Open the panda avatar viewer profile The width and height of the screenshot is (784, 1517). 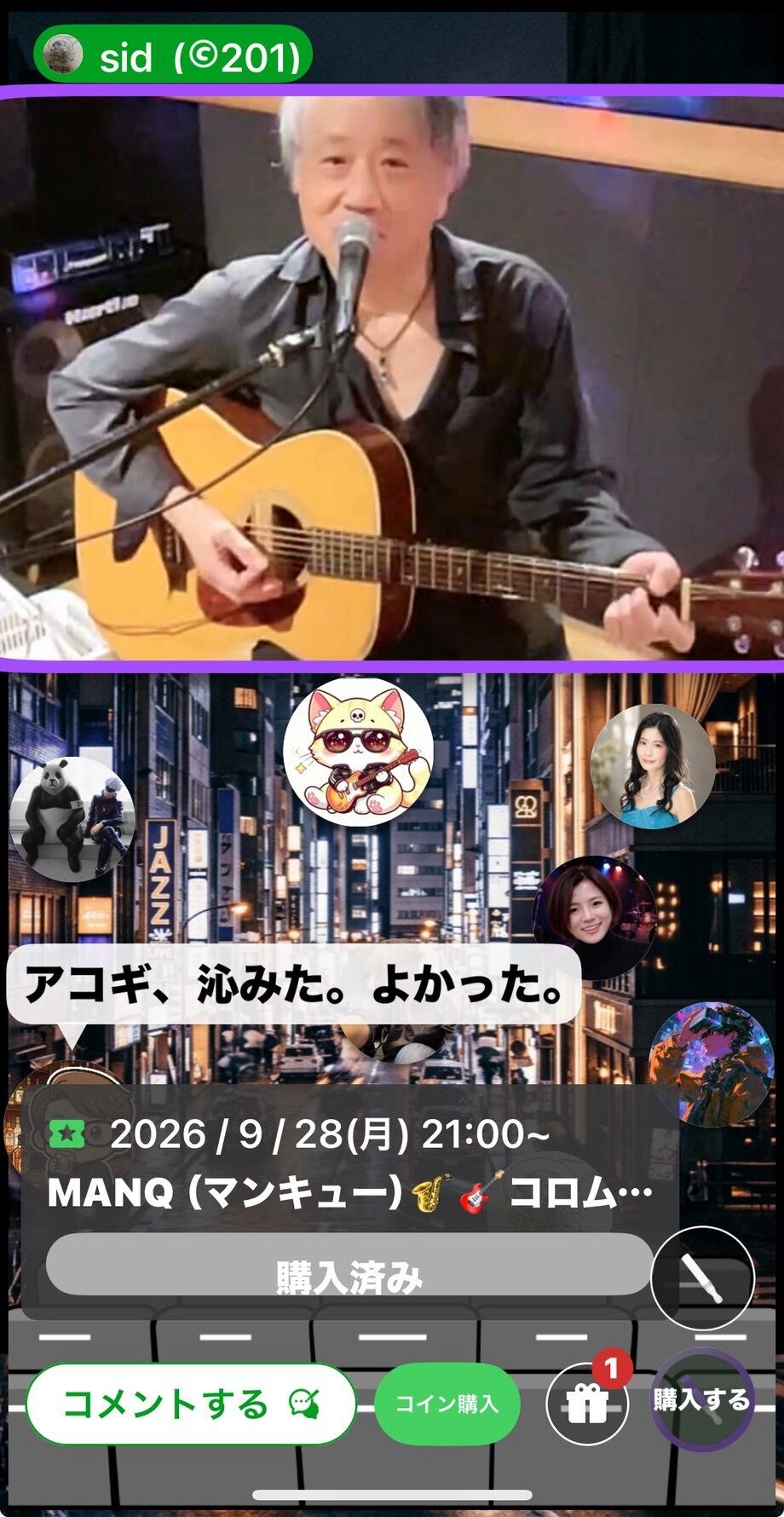(x=72, y=820)
